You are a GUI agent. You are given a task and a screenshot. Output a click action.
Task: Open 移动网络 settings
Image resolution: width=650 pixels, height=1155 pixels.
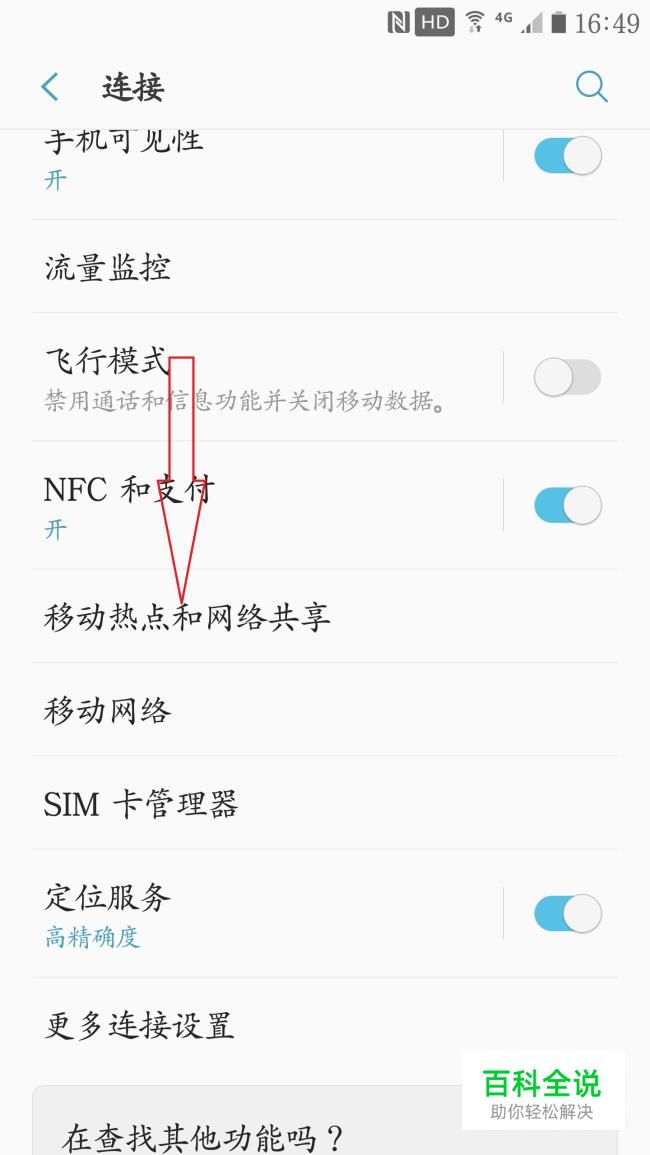(324, 709)
